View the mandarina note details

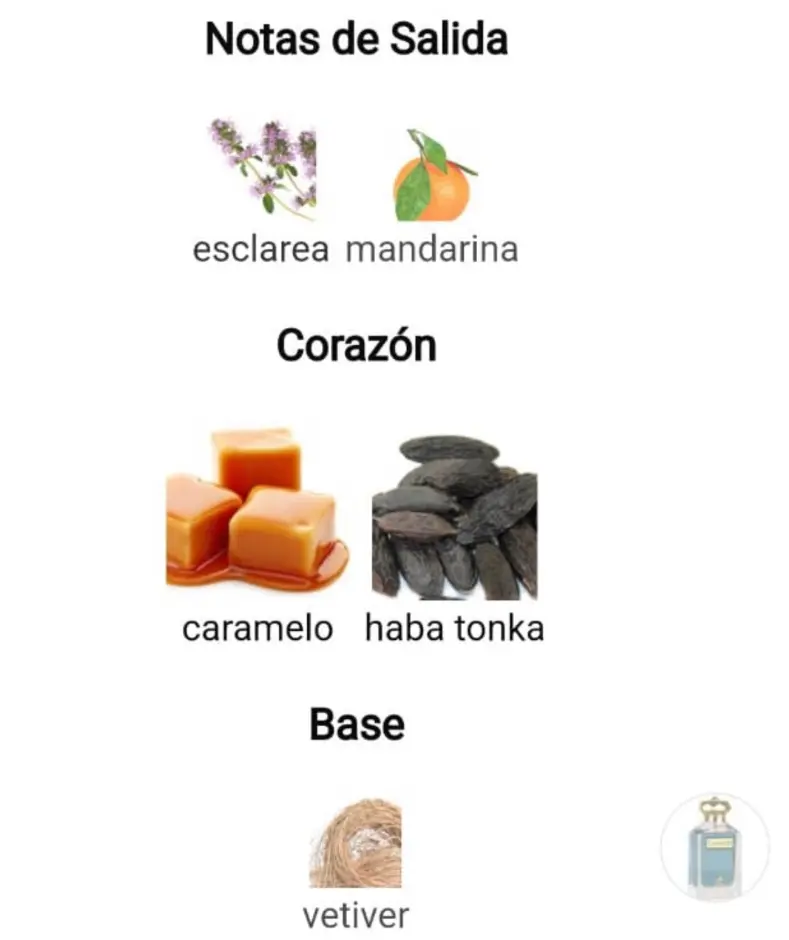coord(432,175)
